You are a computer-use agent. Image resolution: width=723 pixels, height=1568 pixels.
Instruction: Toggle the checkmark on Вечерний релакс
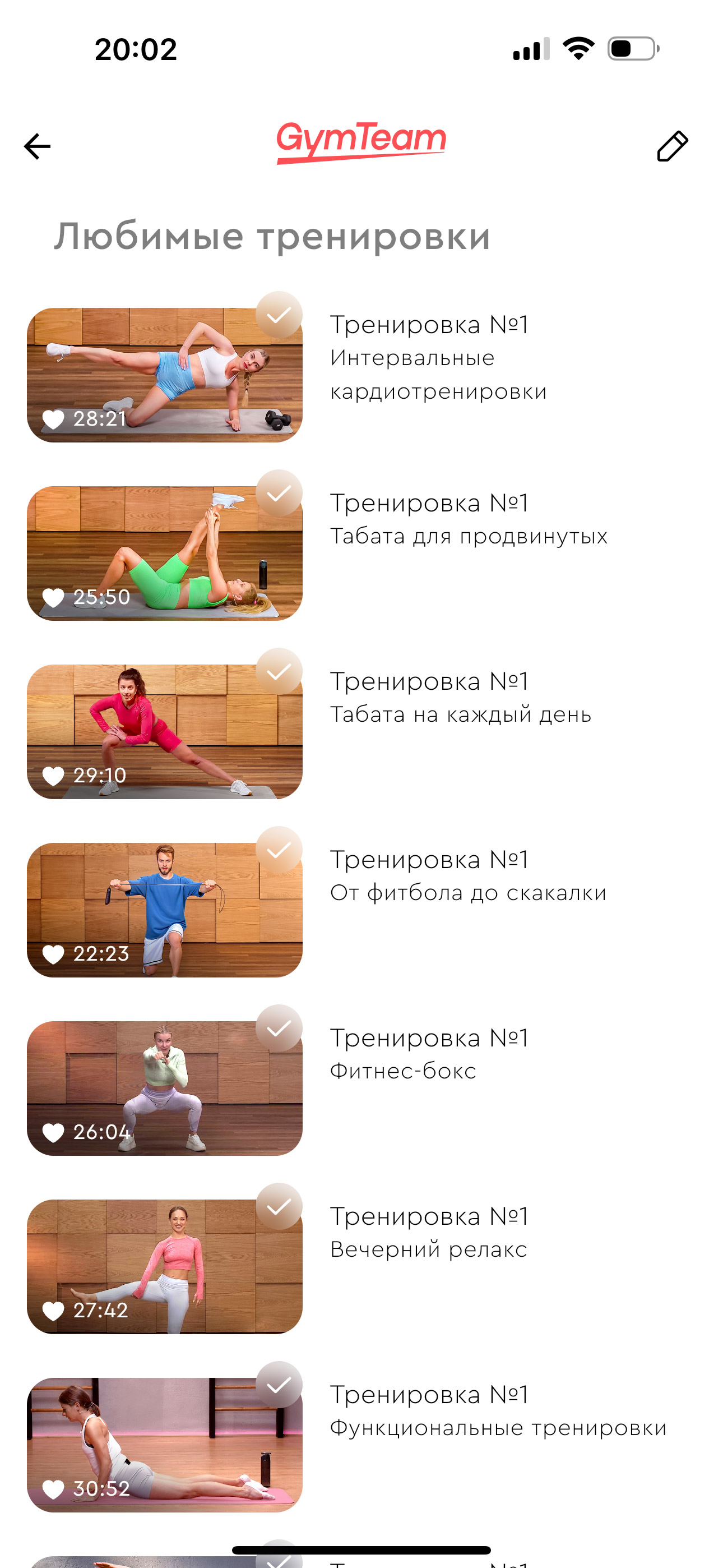tap(279, 1206)
